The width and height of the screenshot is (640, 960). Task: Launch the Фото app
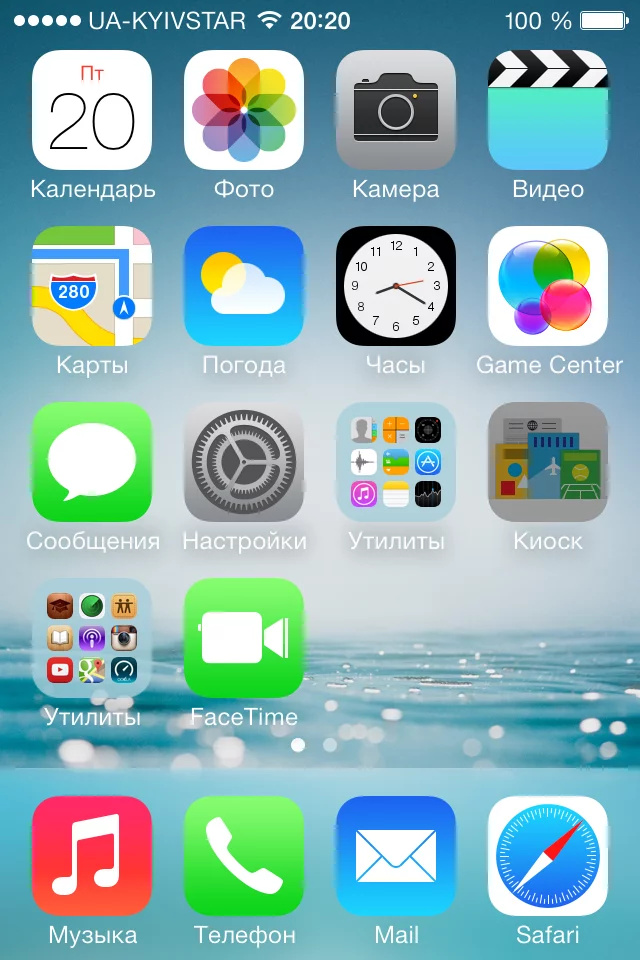click(x=244, y=110)
